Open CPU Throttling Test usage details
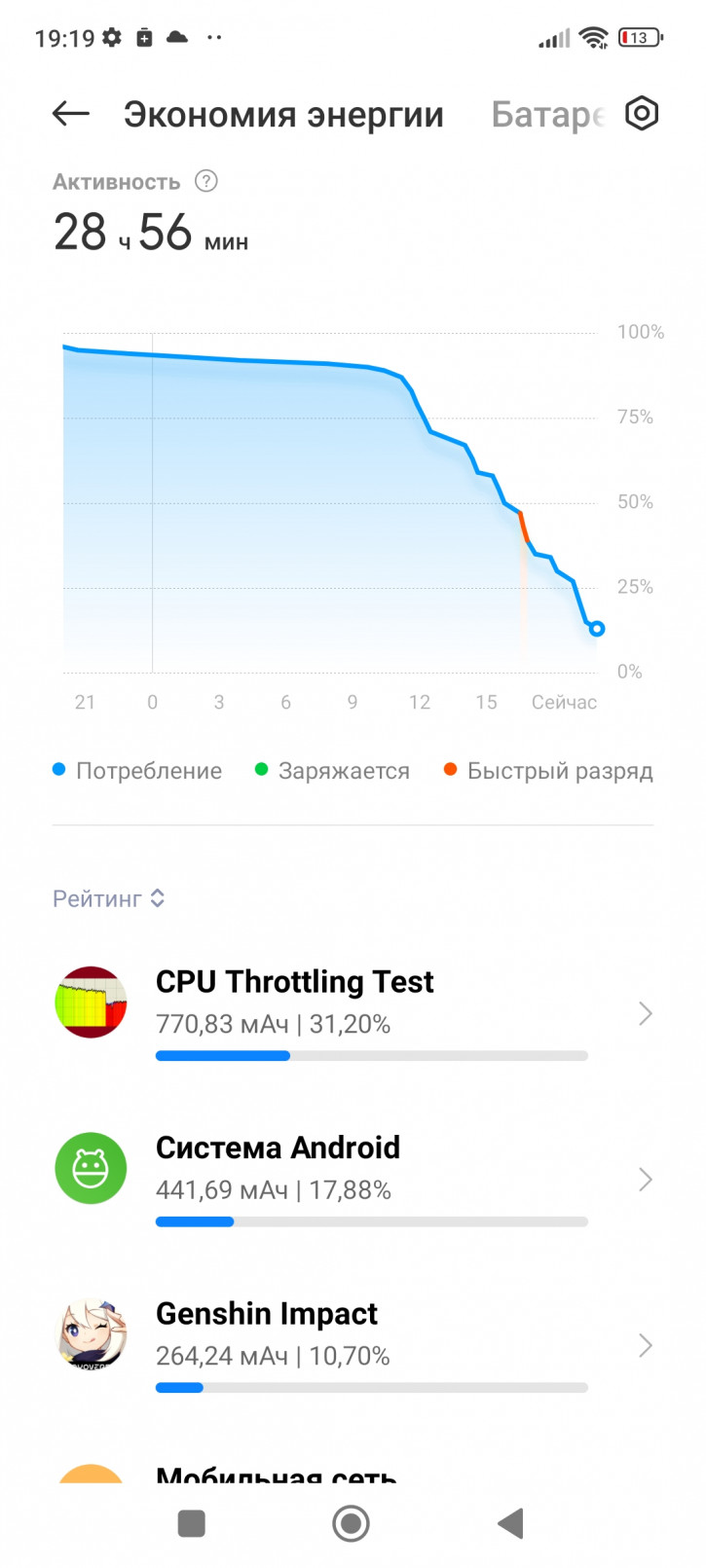The image size is (706, 1568). (x=353, y=1013)
